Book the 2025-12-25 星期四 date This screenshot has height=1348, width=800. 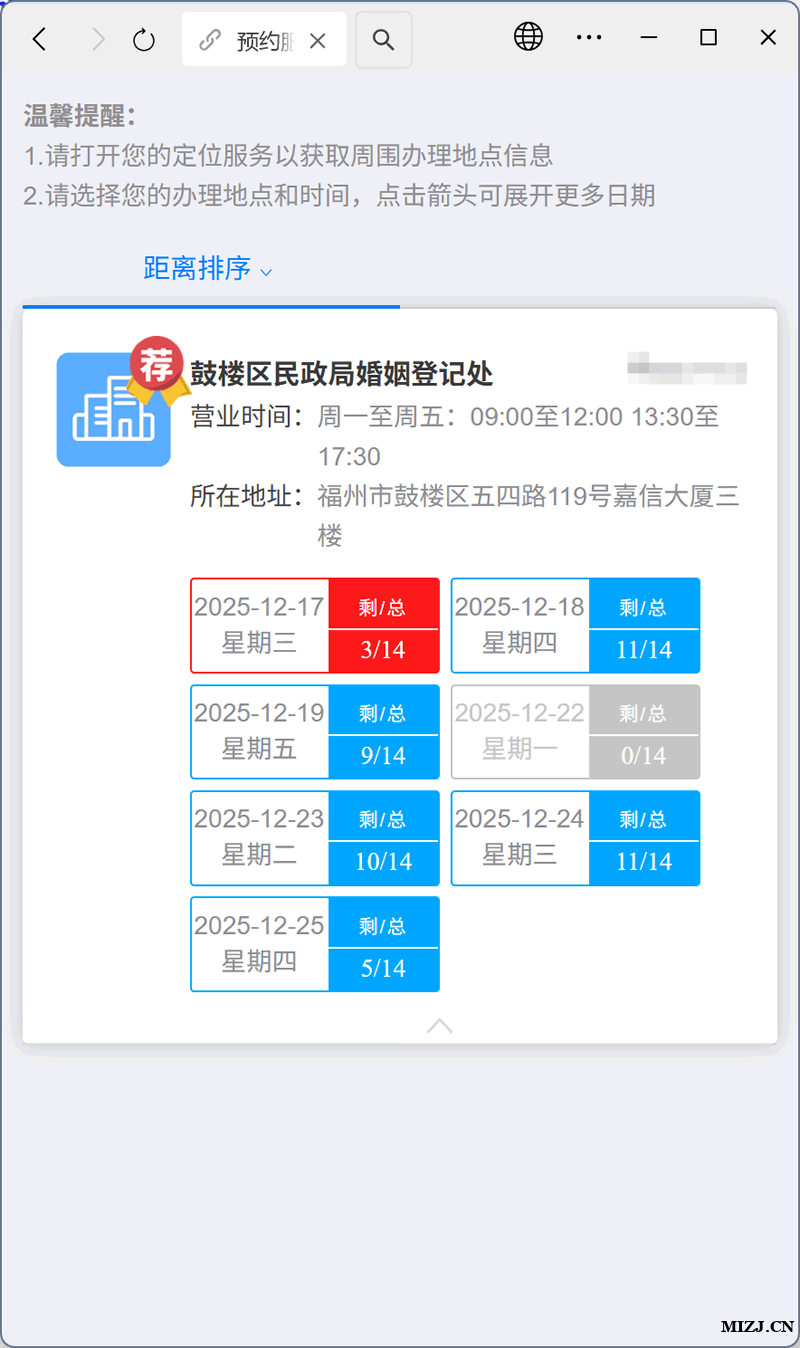pyautogui.click(x=314, y=944)
